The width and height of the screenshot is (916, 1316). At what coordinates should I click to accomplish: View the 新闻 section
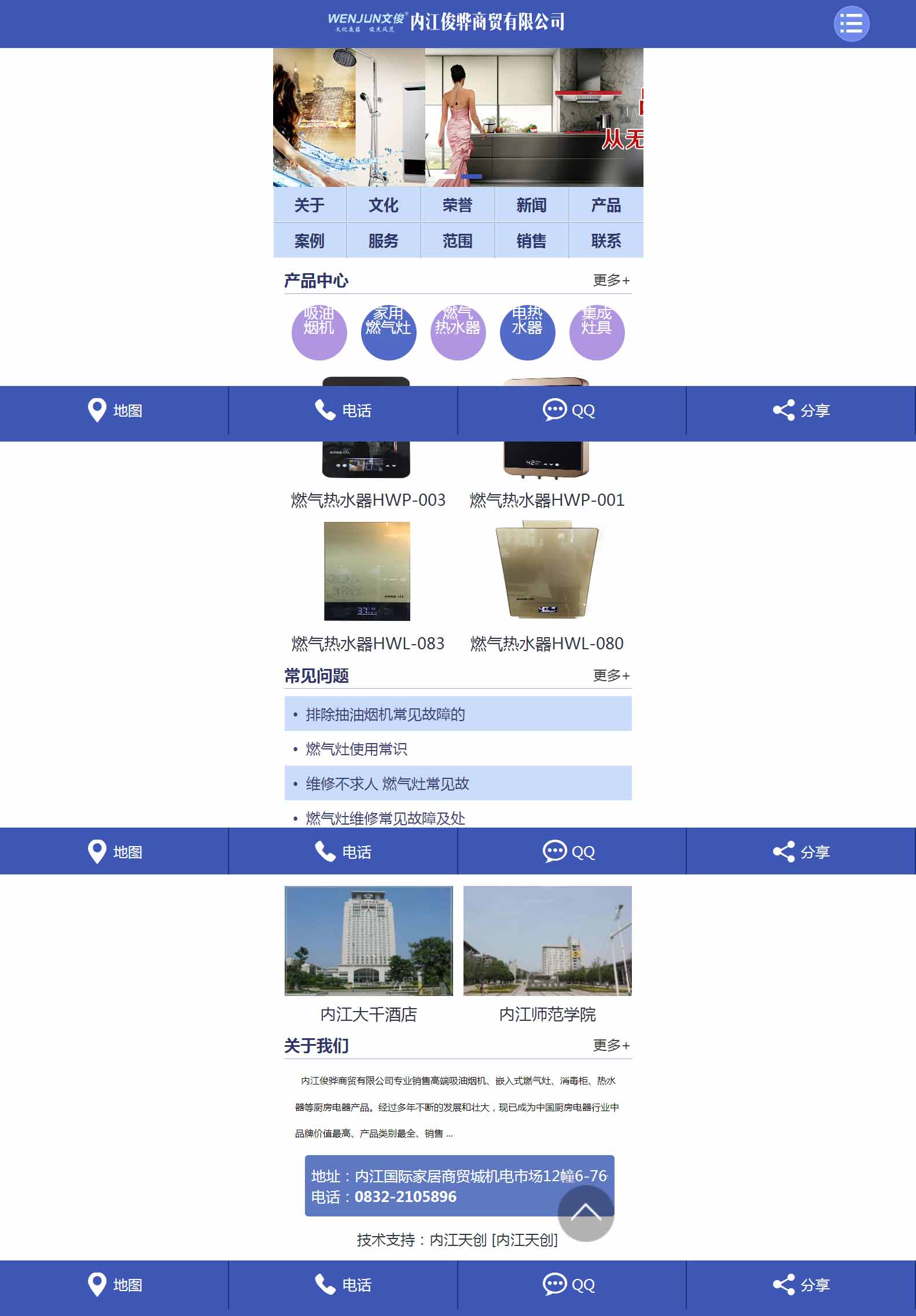[x=531, y=205]
